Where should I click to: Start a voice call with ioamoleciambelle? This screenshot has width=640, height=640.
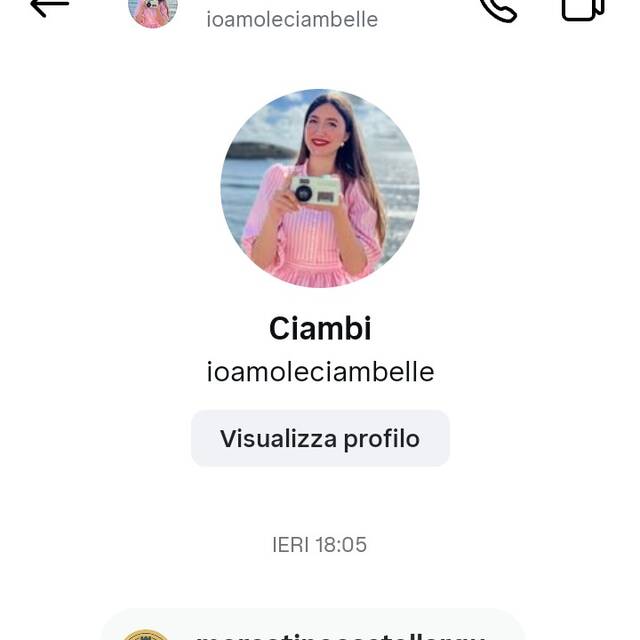tap(498, 10)
